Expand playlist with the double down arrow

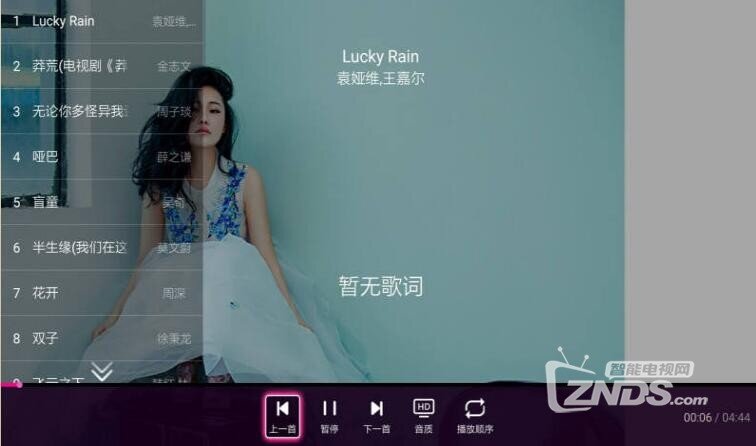(x=102, y=372)
